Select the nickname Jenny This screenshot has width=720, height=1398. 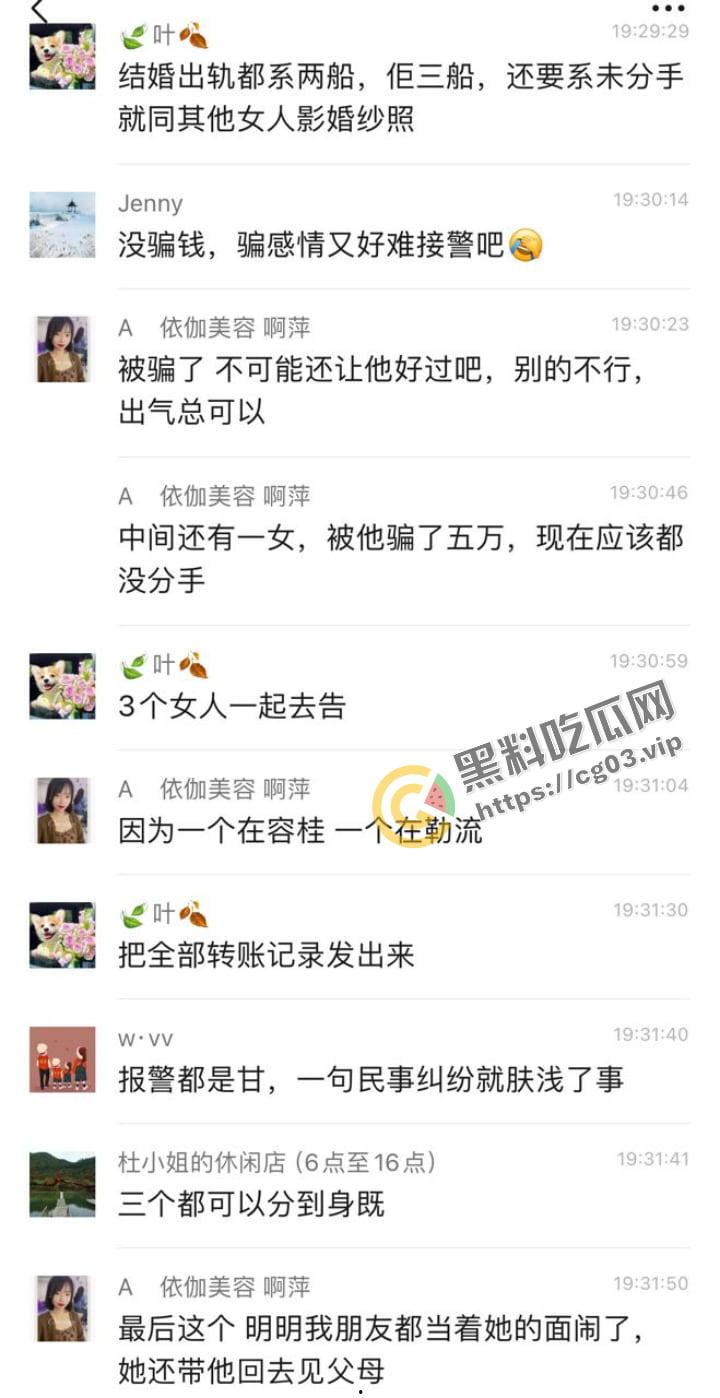tap(150, 203)
